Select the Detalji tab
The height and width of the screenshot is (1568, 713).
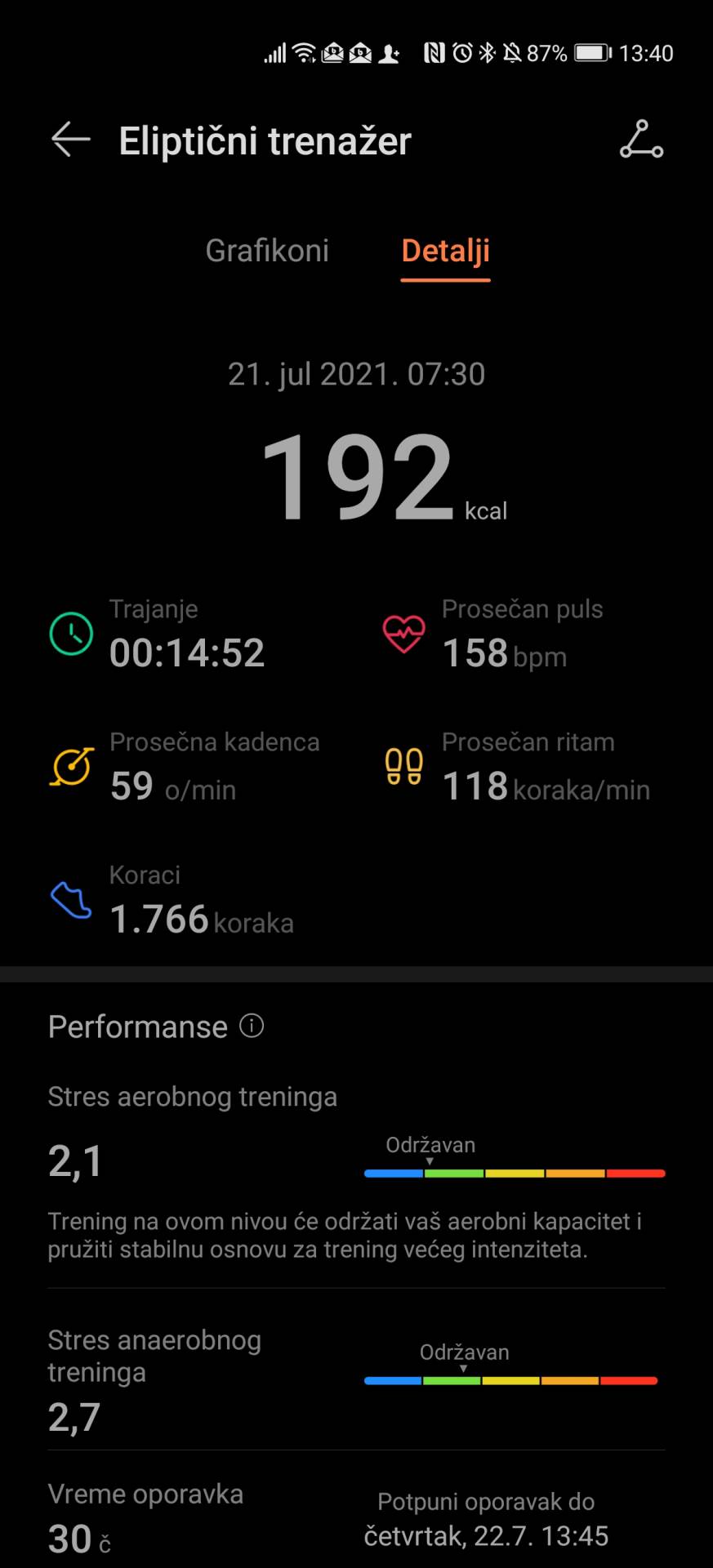tap(445, 251)
